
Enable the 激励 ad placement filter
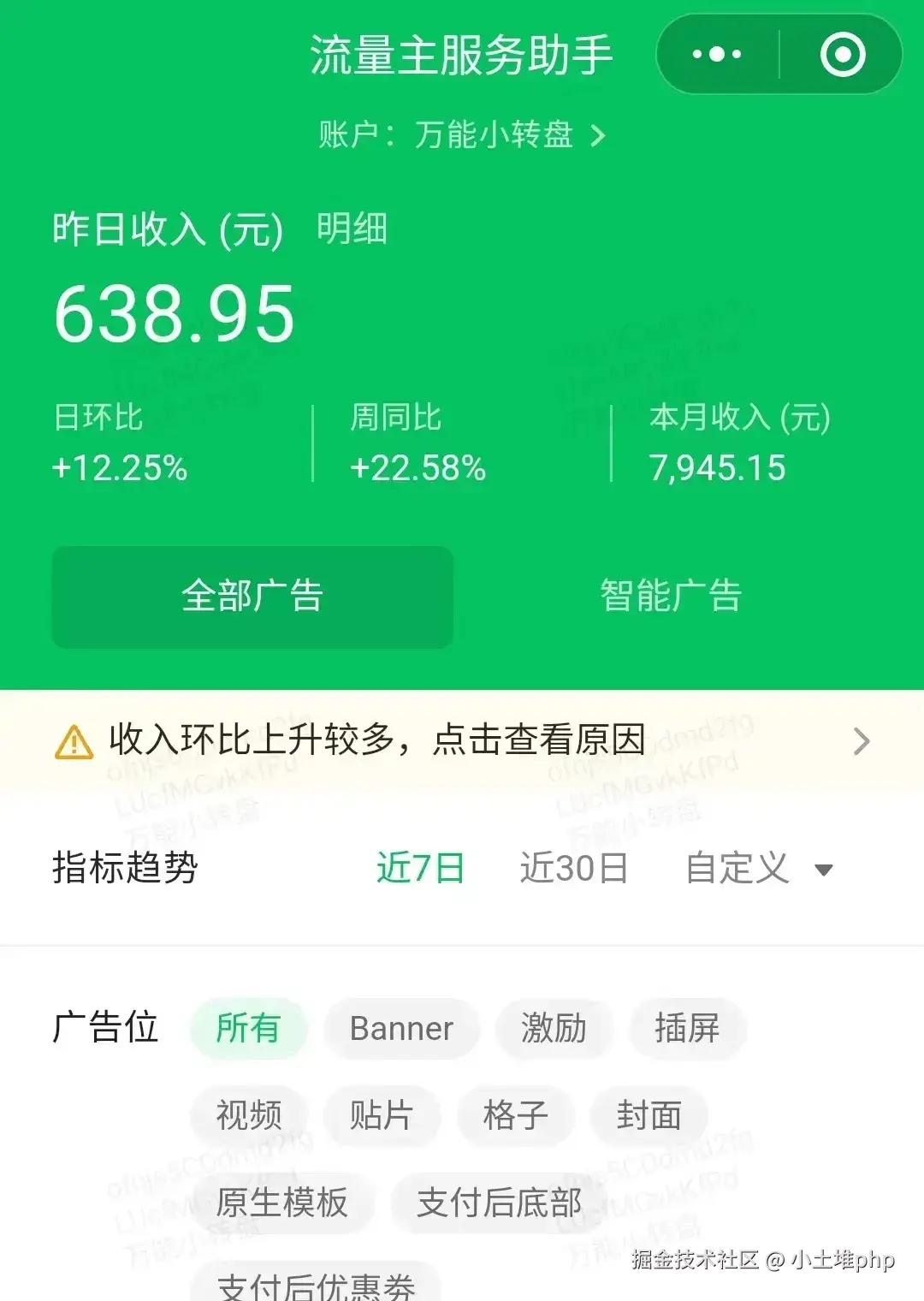point(554,1029)
